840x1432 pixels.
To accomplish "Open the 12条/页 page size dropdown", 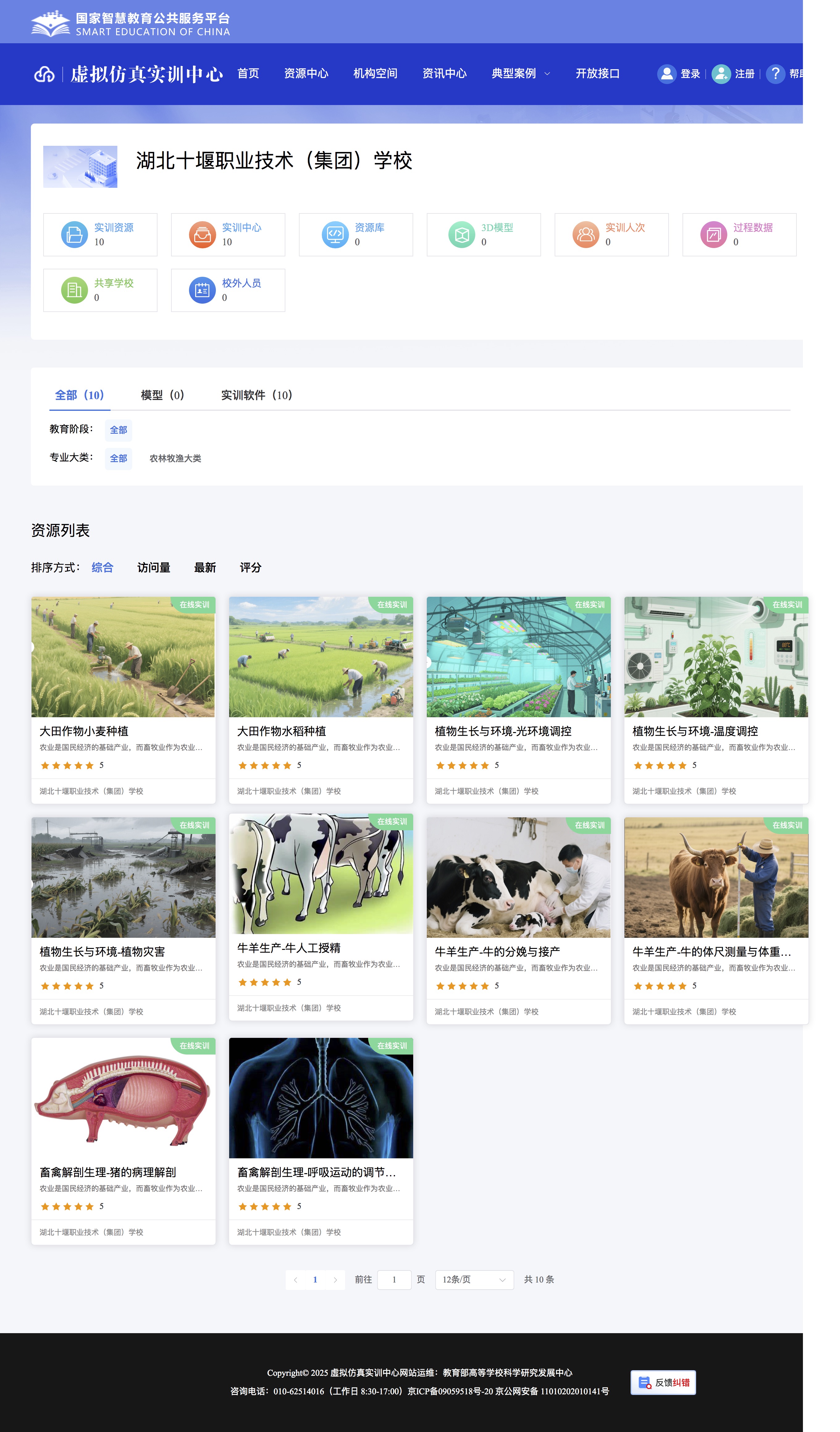I will pos(474,1280).
